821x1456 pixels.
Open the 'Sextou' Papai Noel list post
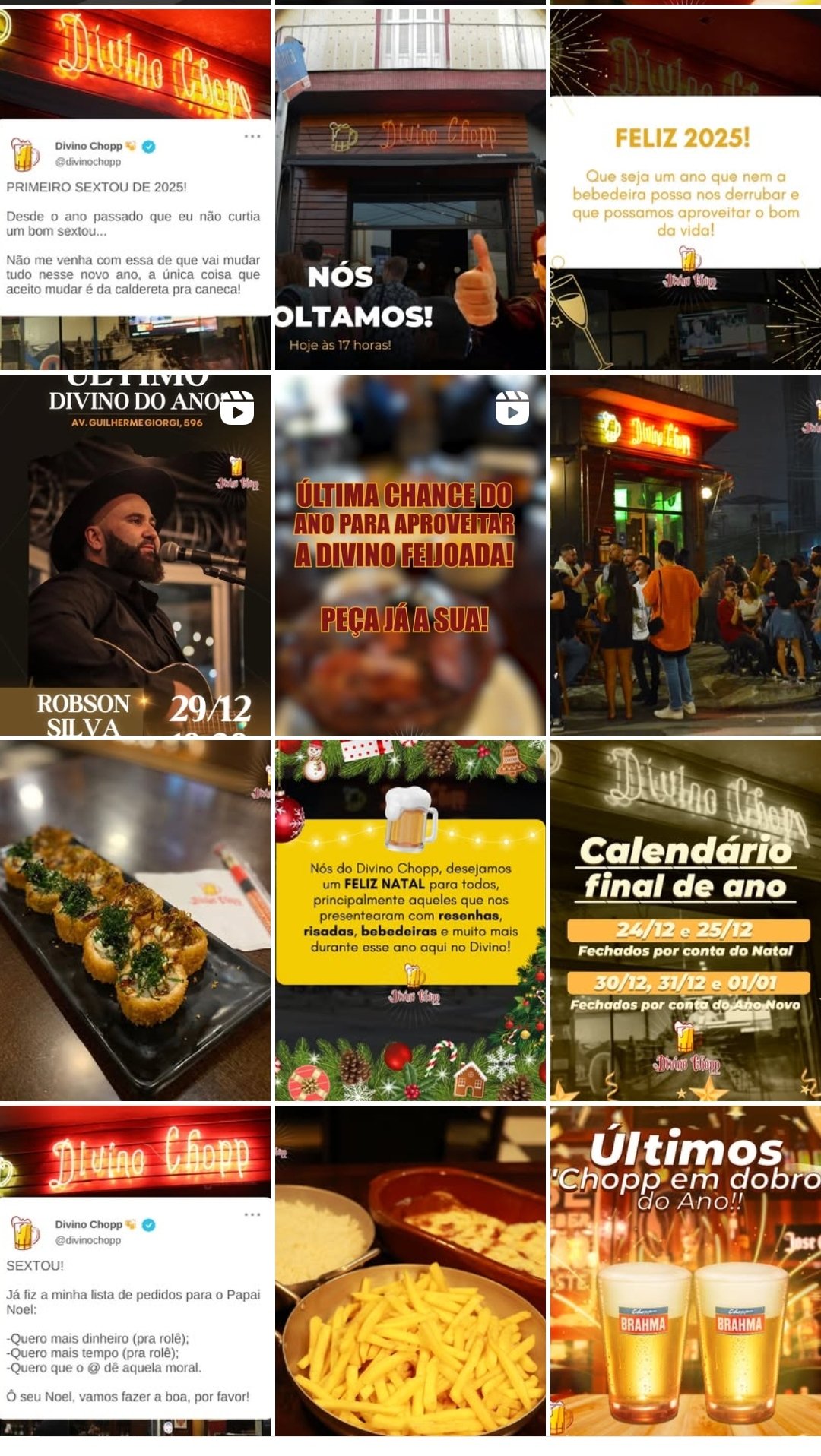pos(135,1271)
